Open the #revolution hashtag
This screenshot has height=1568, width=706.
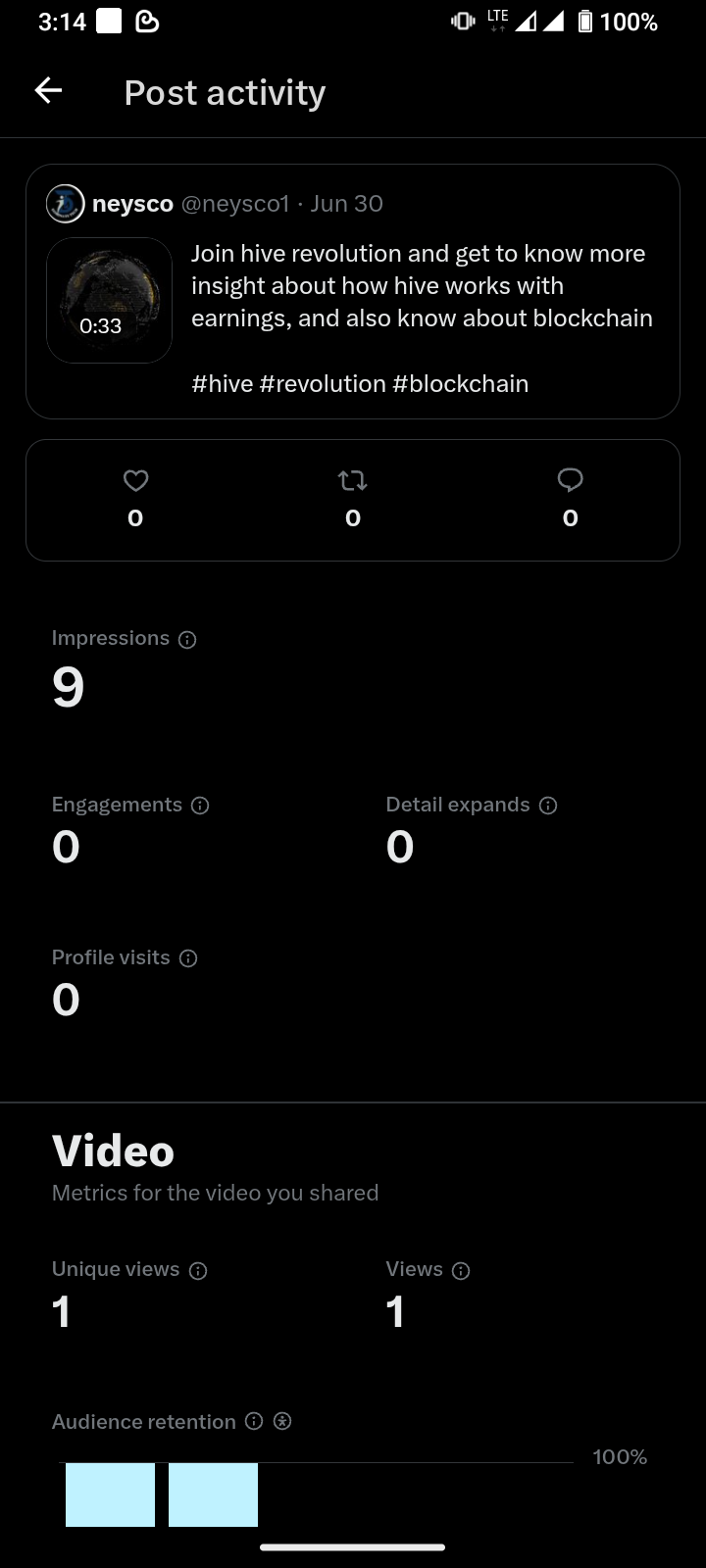pos(323,383)
